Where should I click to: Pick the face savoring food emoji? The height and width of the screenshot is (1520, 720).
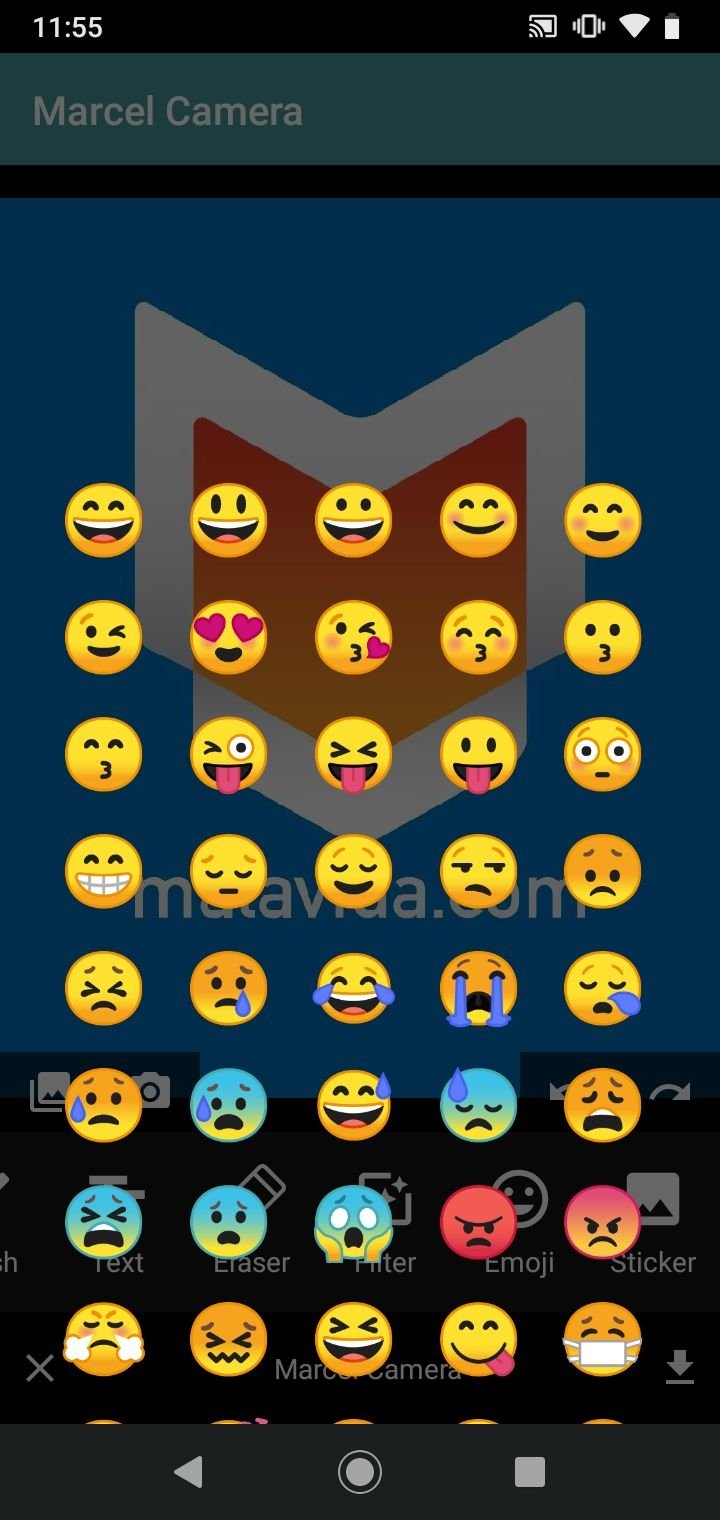coord(478,1339)
